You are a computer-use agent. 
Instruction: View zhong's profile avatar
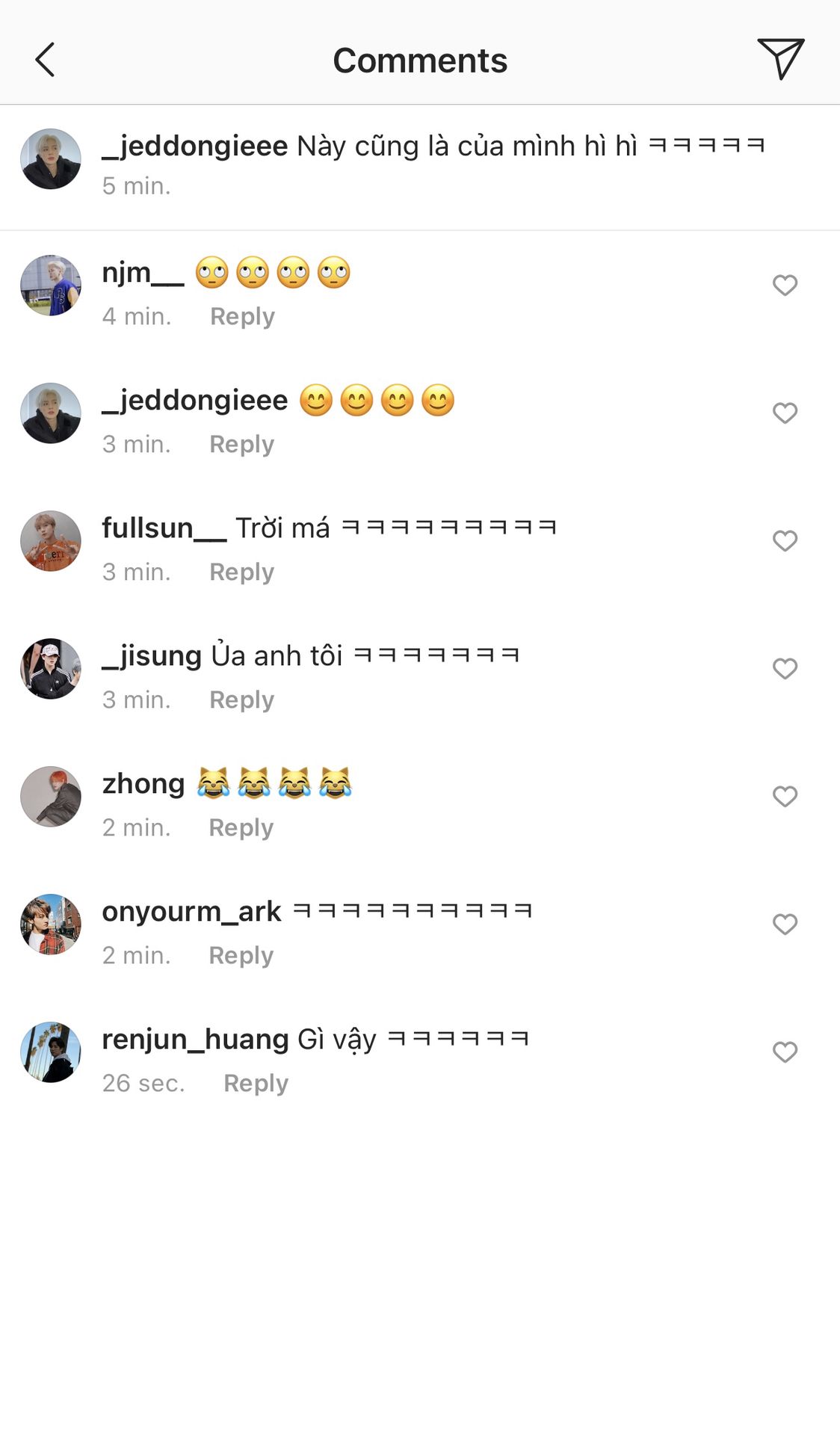[x=51, y=797]
